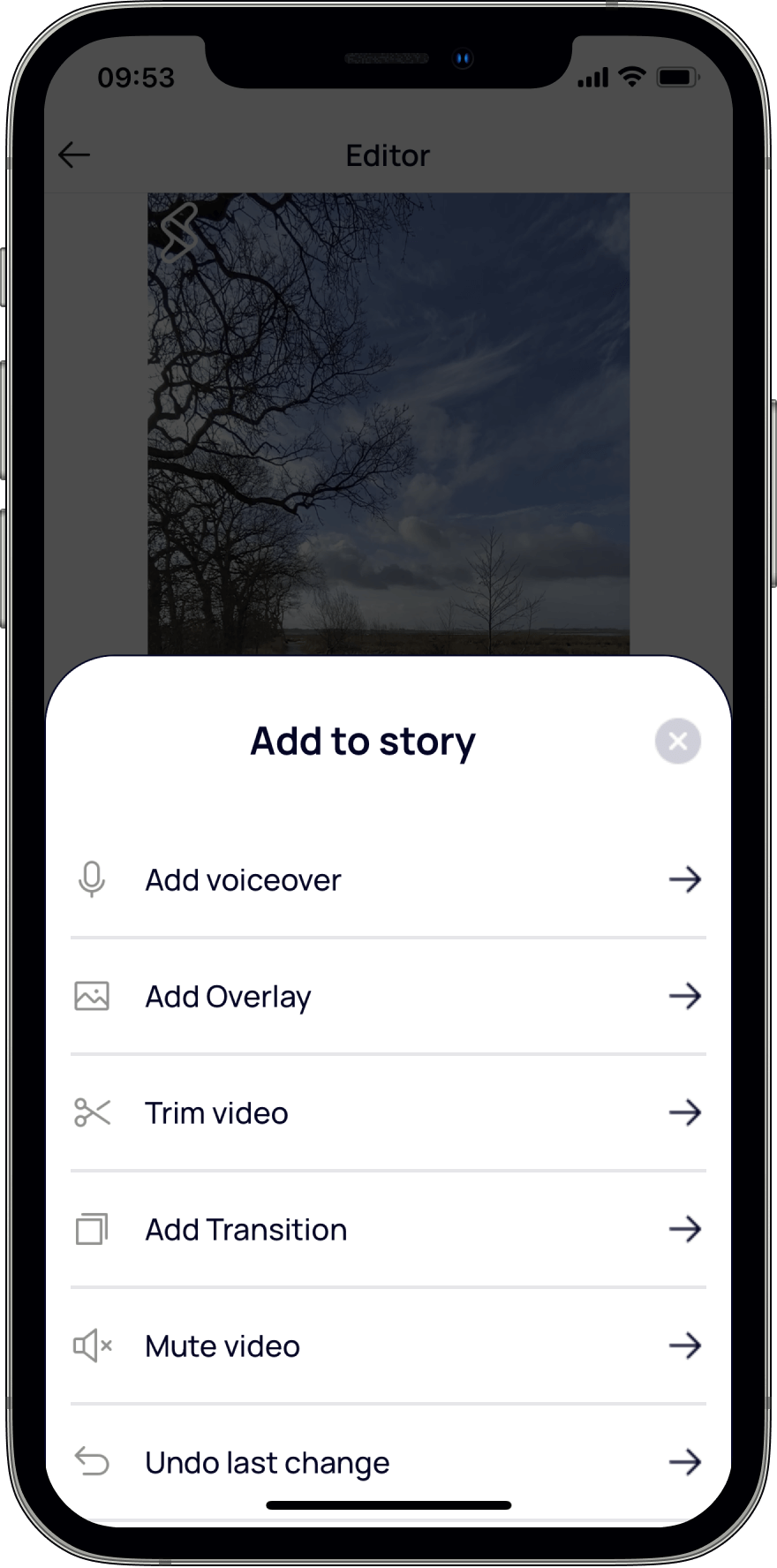This screenshot has height=1568, width=777.
Task: Choose Trim video
Action: (x=388, y=1112)
